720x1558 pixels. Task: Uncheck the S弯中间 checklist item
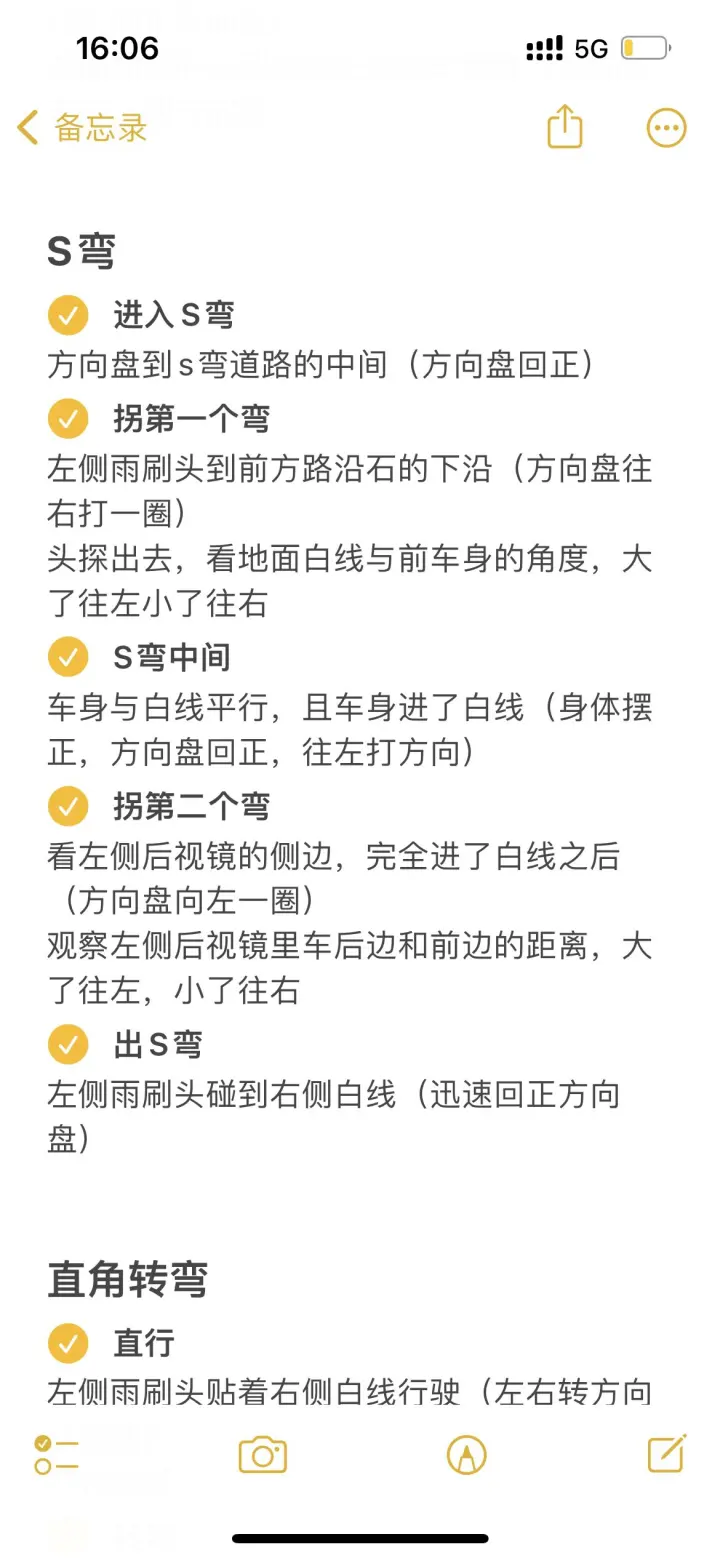click(x=68, y=658)
